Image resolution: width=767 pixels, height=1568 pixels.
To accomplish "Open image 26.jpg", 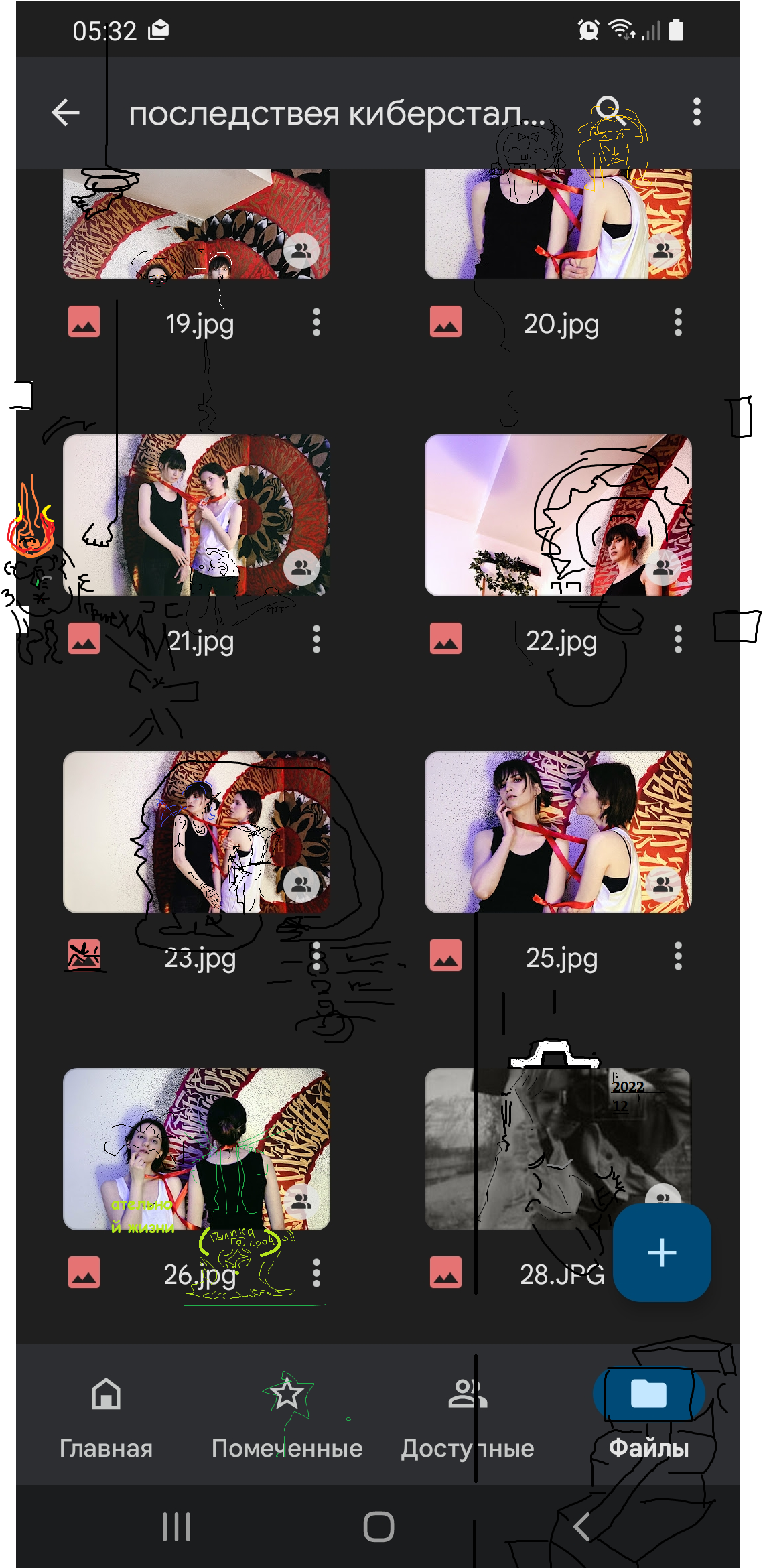I will [x=196, y=1149].
